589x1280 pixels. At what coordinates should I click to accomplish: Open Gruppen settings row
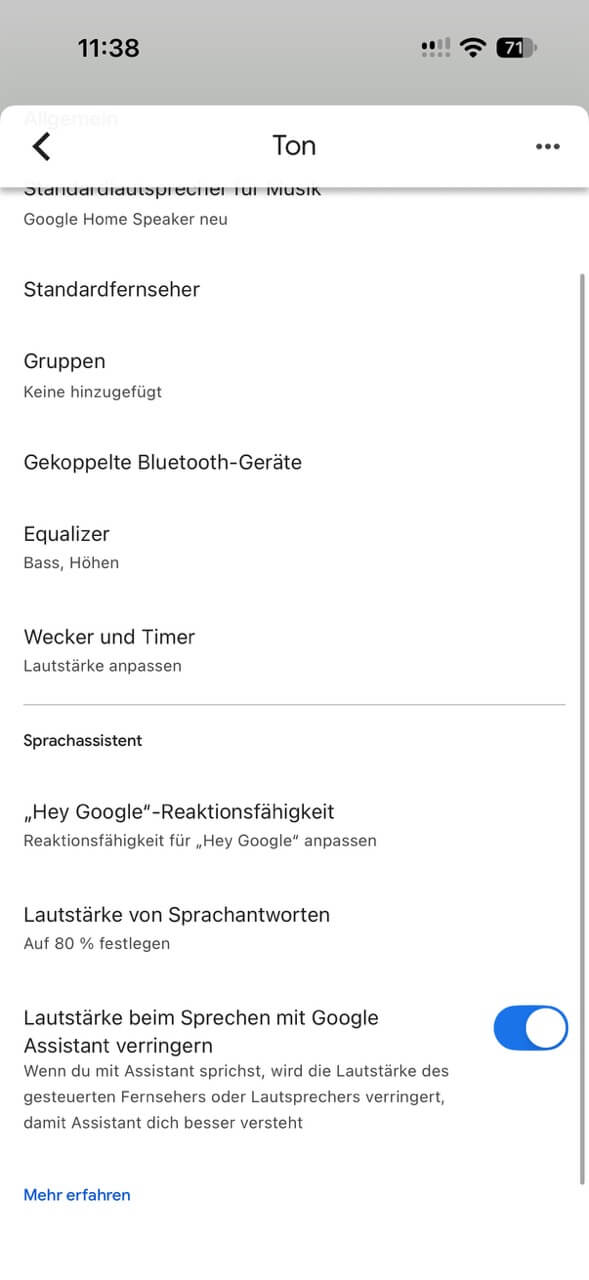pos(294,375)
